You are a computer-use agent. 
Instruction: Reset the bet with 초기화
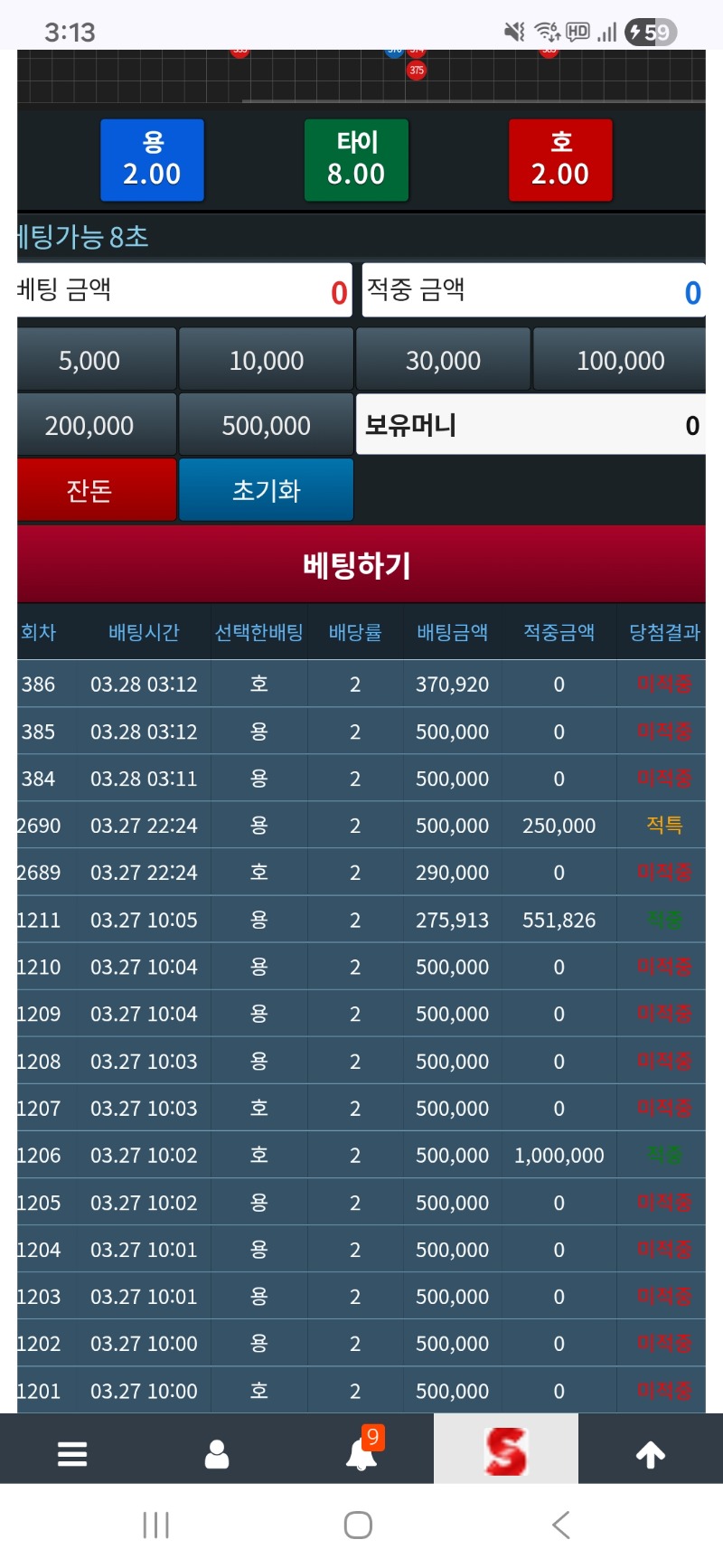(x=266, y=490)
